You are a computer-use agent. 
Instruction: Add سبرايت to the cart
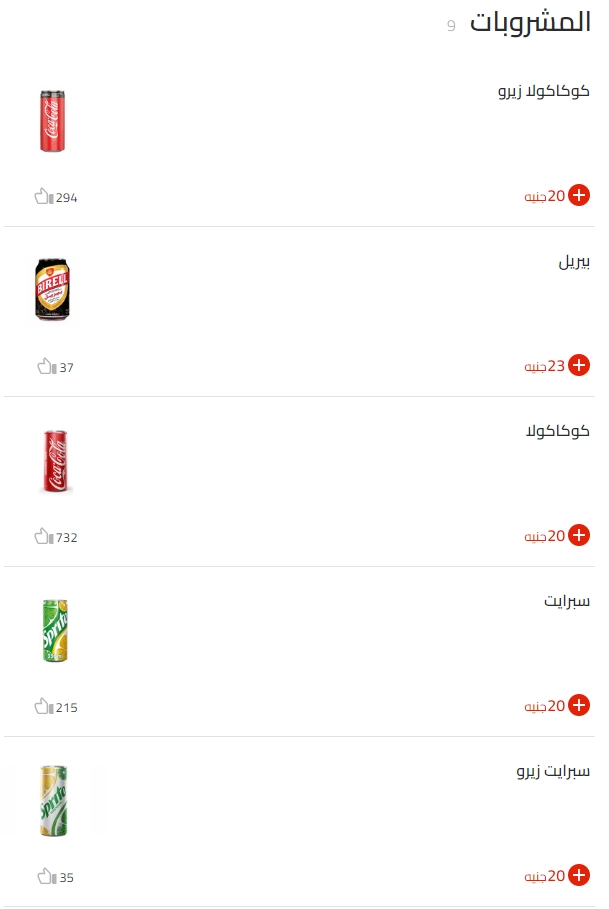click(x=579, y=706)
